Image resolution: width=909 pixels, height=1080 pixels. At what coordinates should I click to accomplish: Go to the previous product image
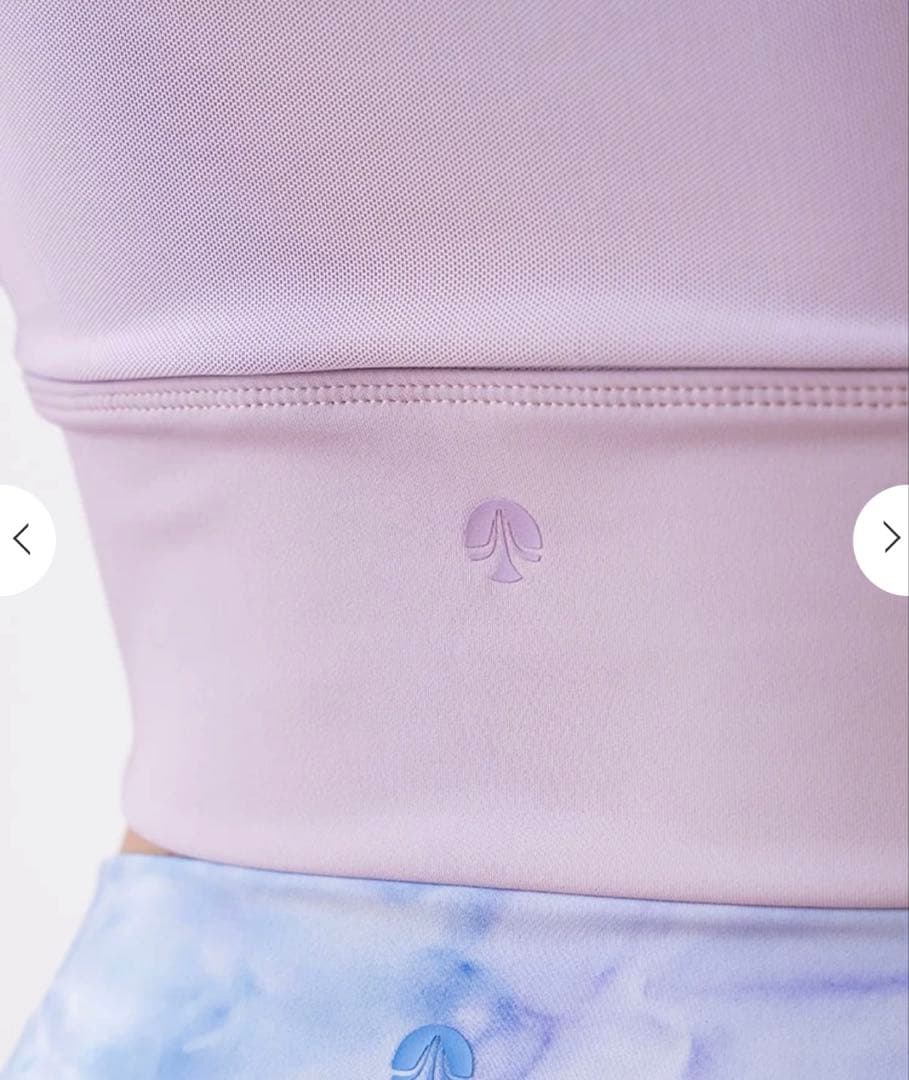tap(22, 540)
